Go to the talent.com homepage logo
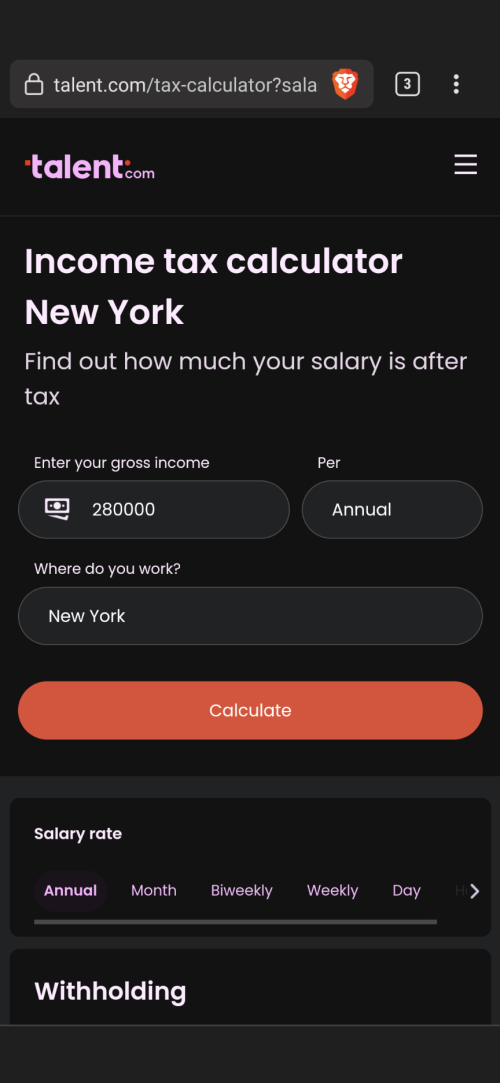Image resolution: width=500 pixels, height=1083 pixels. tap(90, 167)
